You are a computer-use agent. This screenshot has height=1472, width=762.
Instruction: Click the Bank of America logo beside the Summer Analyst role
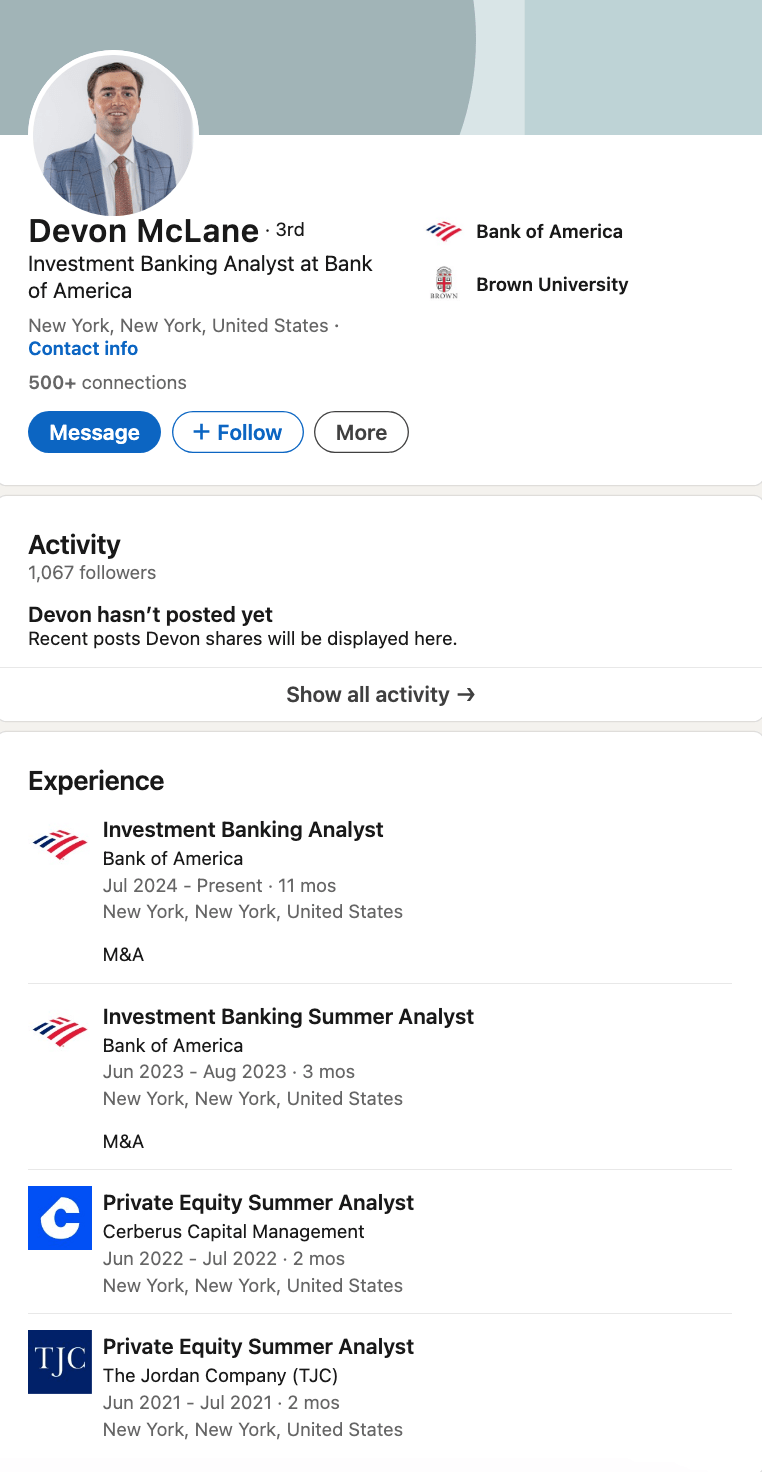tap(59, 1032)
